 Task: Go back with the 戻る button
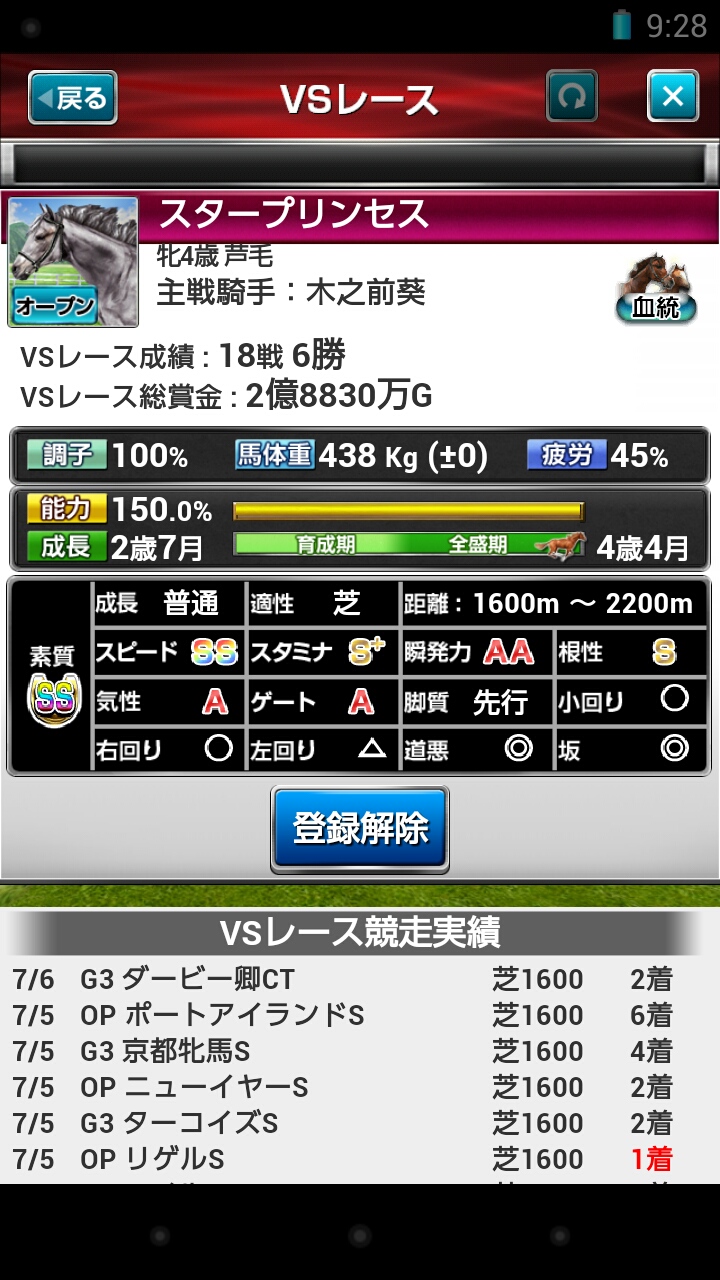(x=72, y=97)
